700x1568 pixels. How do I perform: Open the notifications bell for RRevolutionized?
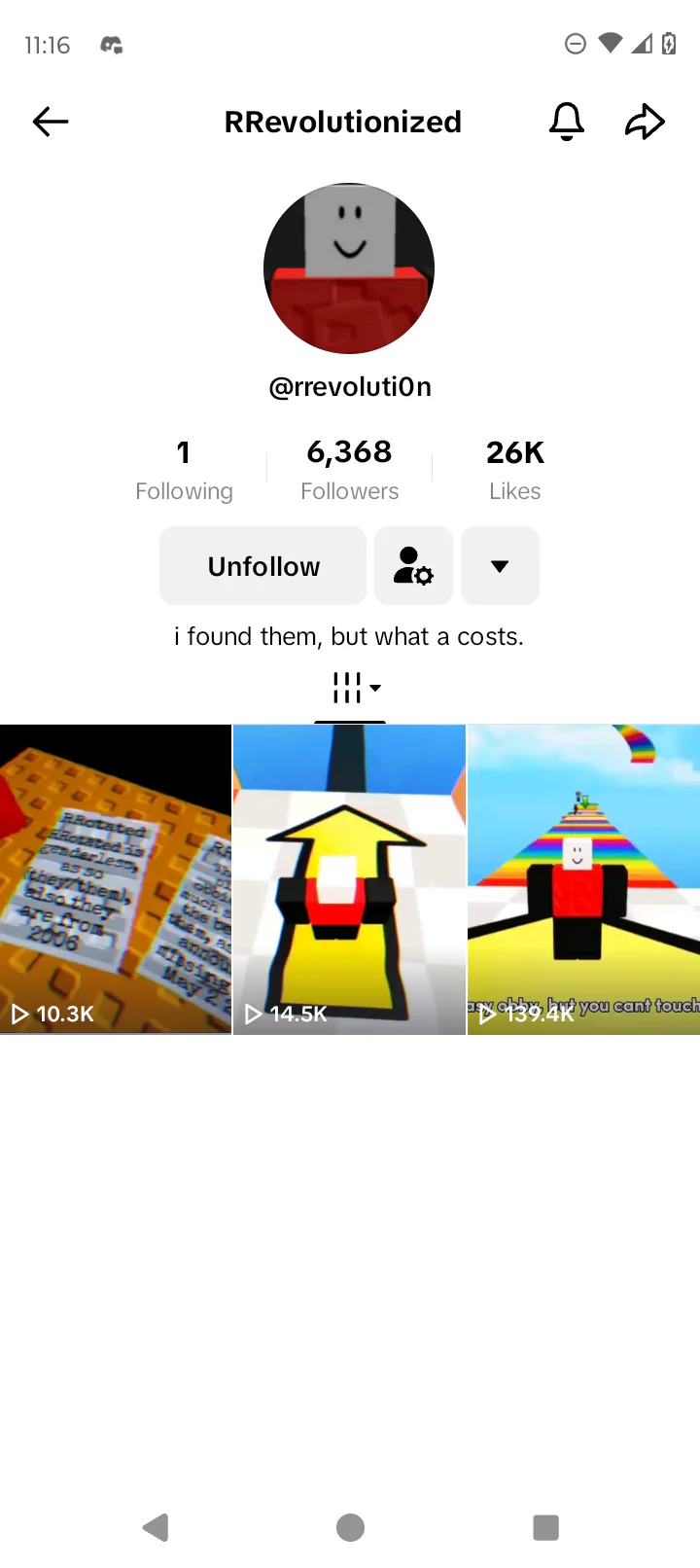click(x=567, y=122)
